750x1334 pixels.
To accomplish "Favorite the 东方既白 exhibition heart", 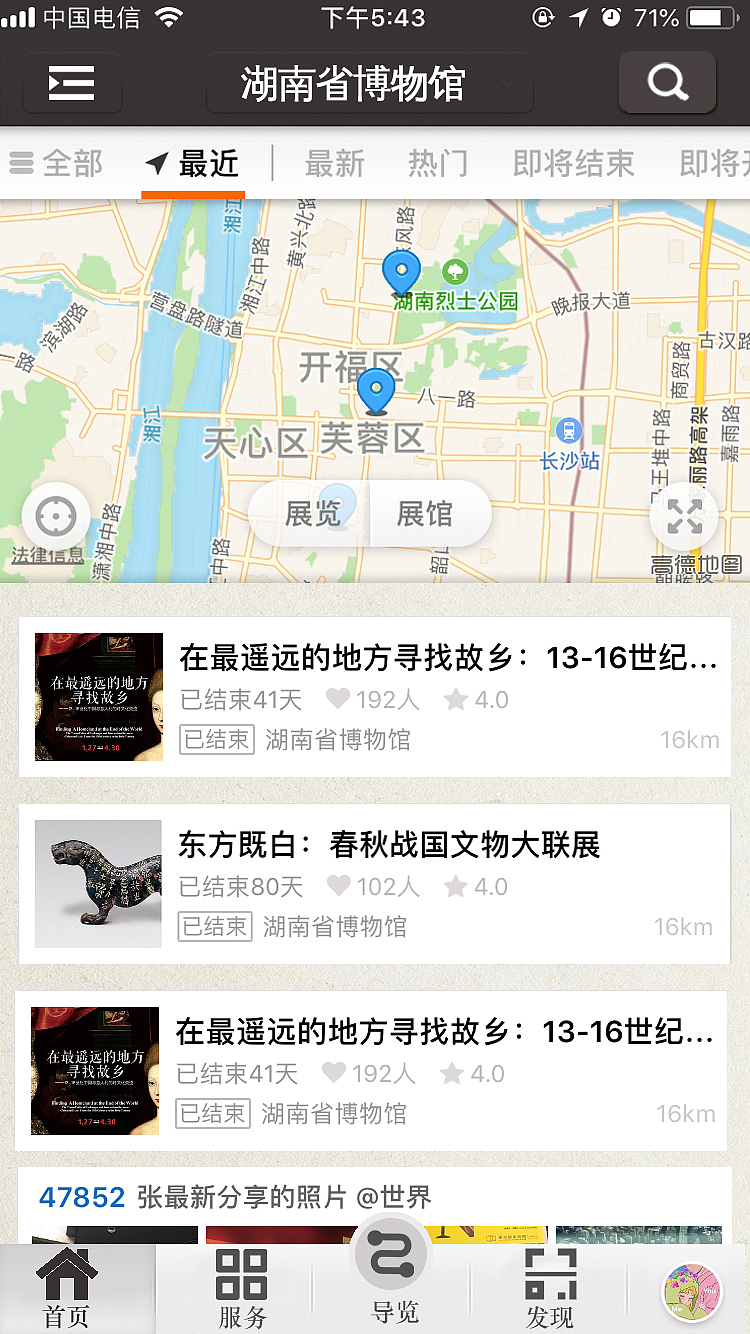I will [340, 886].
